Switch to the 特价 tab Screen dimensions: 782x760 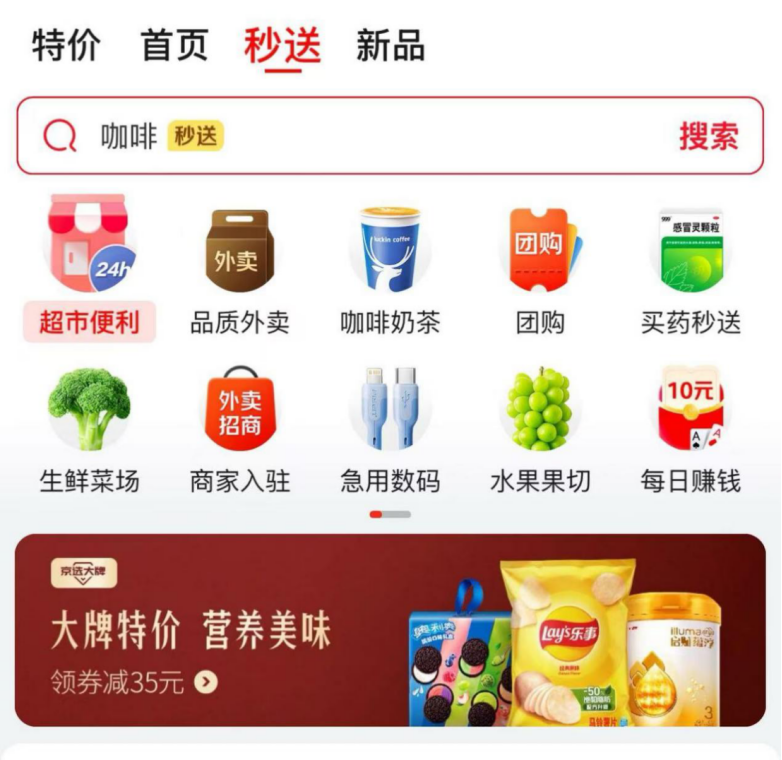coord(66,46)
